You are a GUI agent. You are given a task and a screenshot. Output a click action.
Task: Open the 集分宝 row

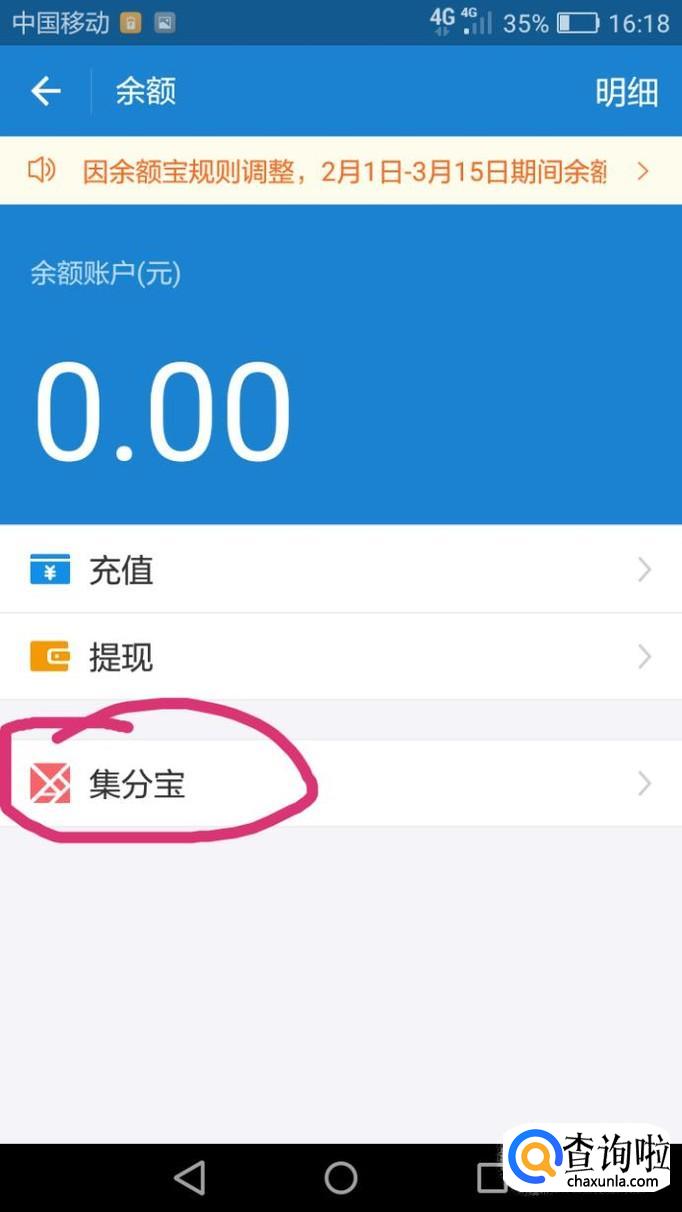click(340, 784)
